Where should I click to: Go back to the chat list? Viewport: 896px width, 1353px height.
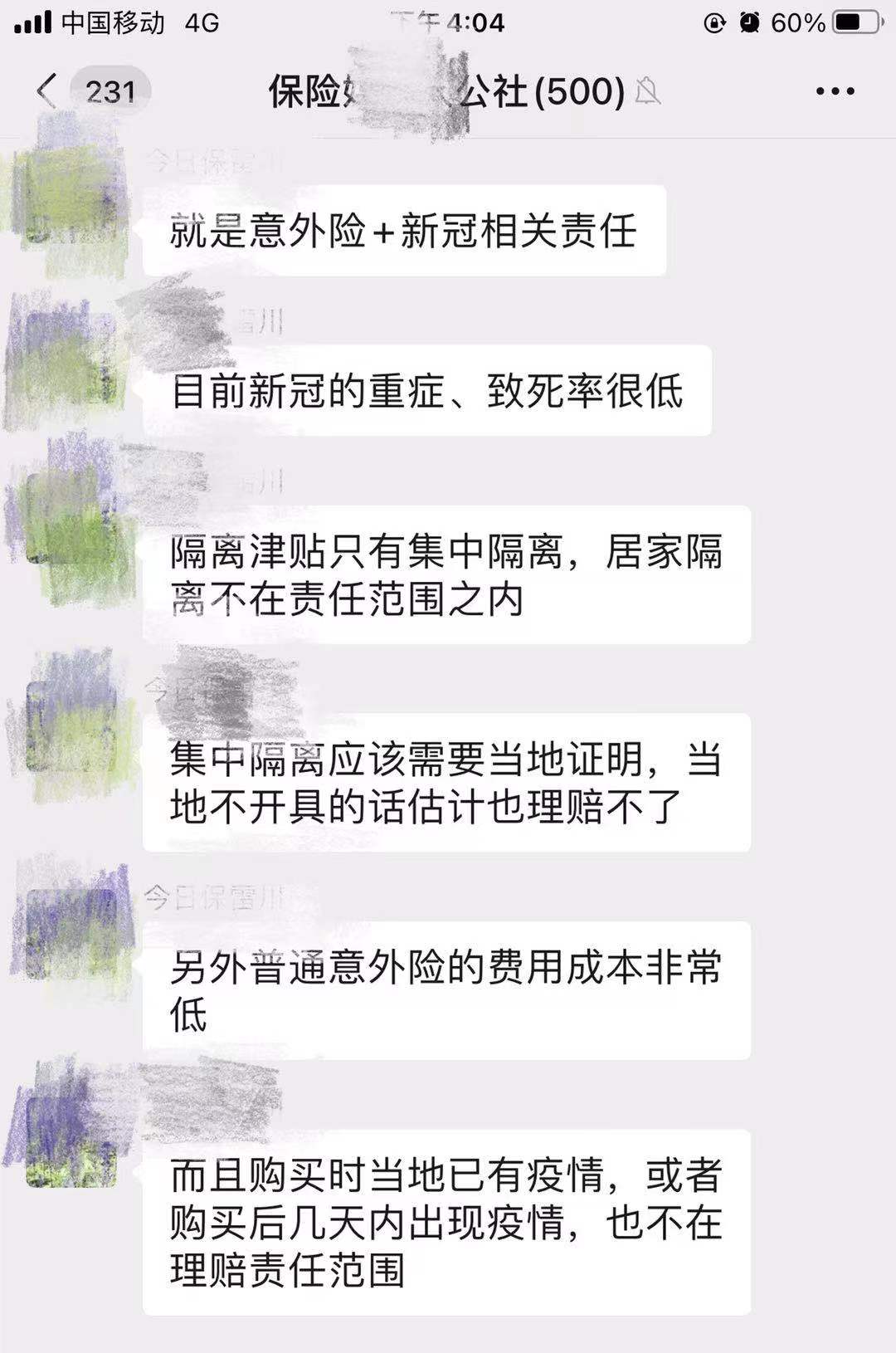click(48, 90)
